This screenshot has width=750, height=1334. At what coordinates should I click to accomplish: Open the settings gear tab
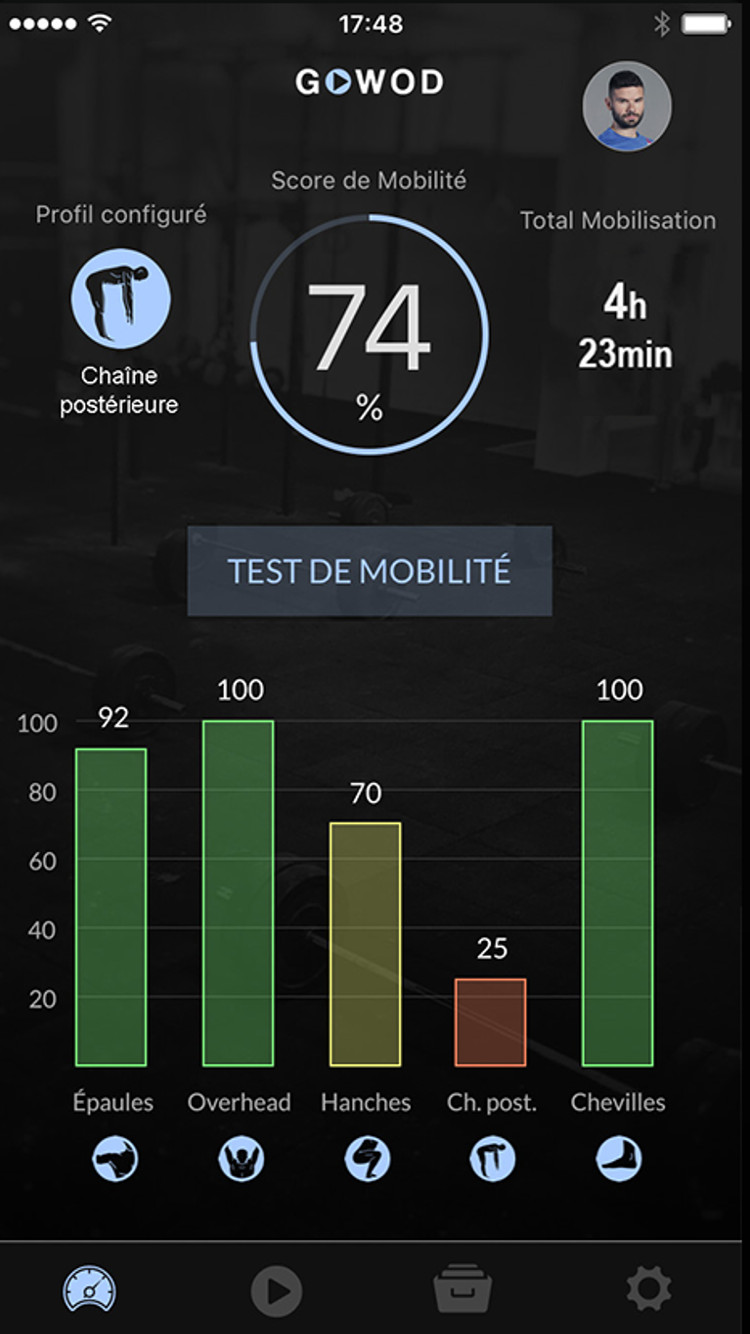pyautogui.click(x=648, y=1290)
